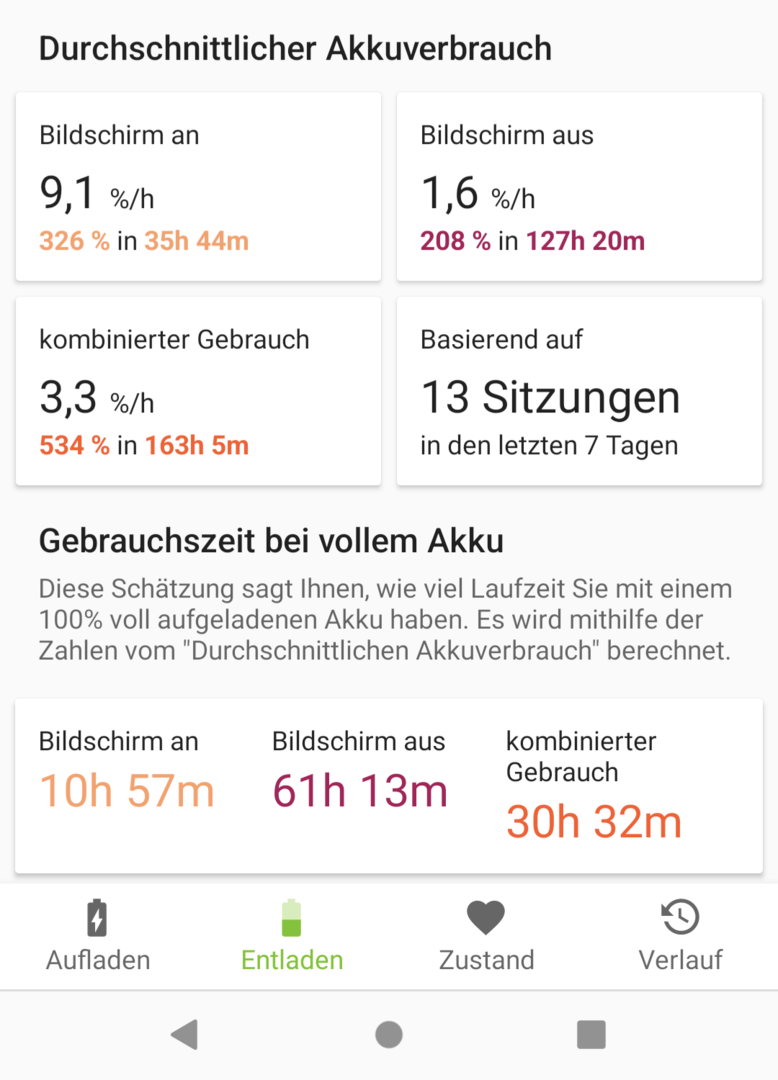Image resolution: width=778 pixels, height=1080 pixels.
Task: Go to the home screen
Action: [389, 1034]
